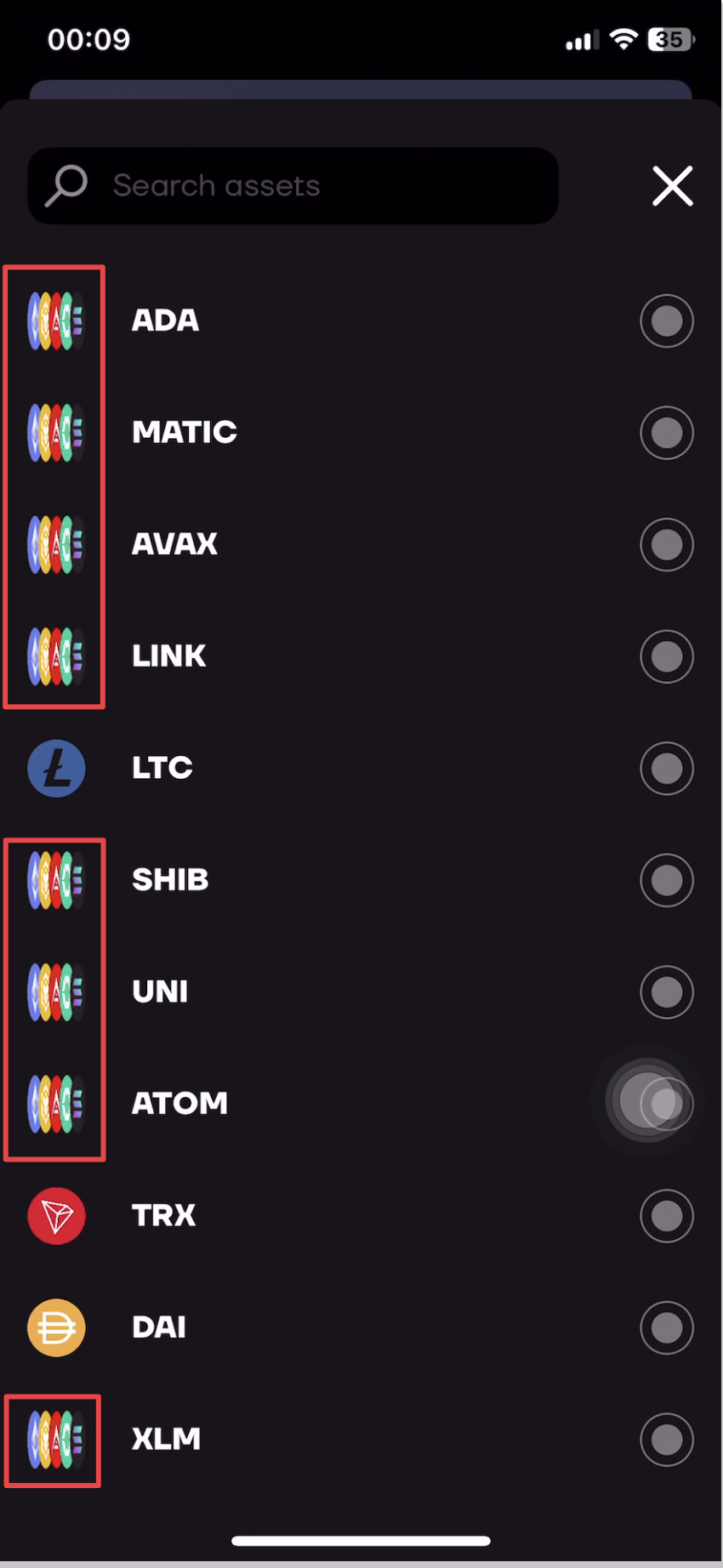This screenshot has width=723, height=1568.
Task: Choose DAI from the list
Action: (x=666, y=1327)
